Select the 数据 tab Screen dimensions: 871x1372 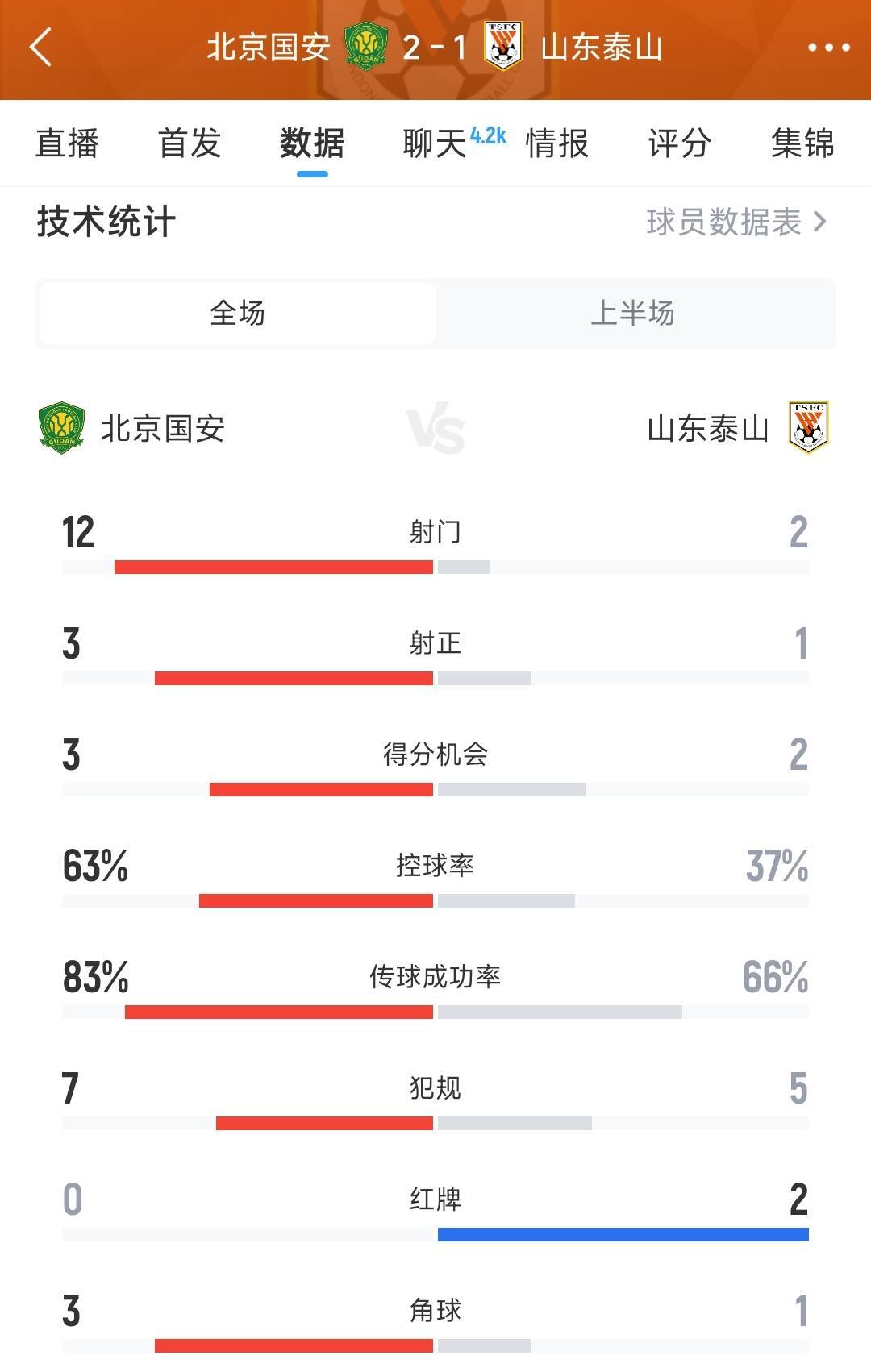click(x=312, y=143)
